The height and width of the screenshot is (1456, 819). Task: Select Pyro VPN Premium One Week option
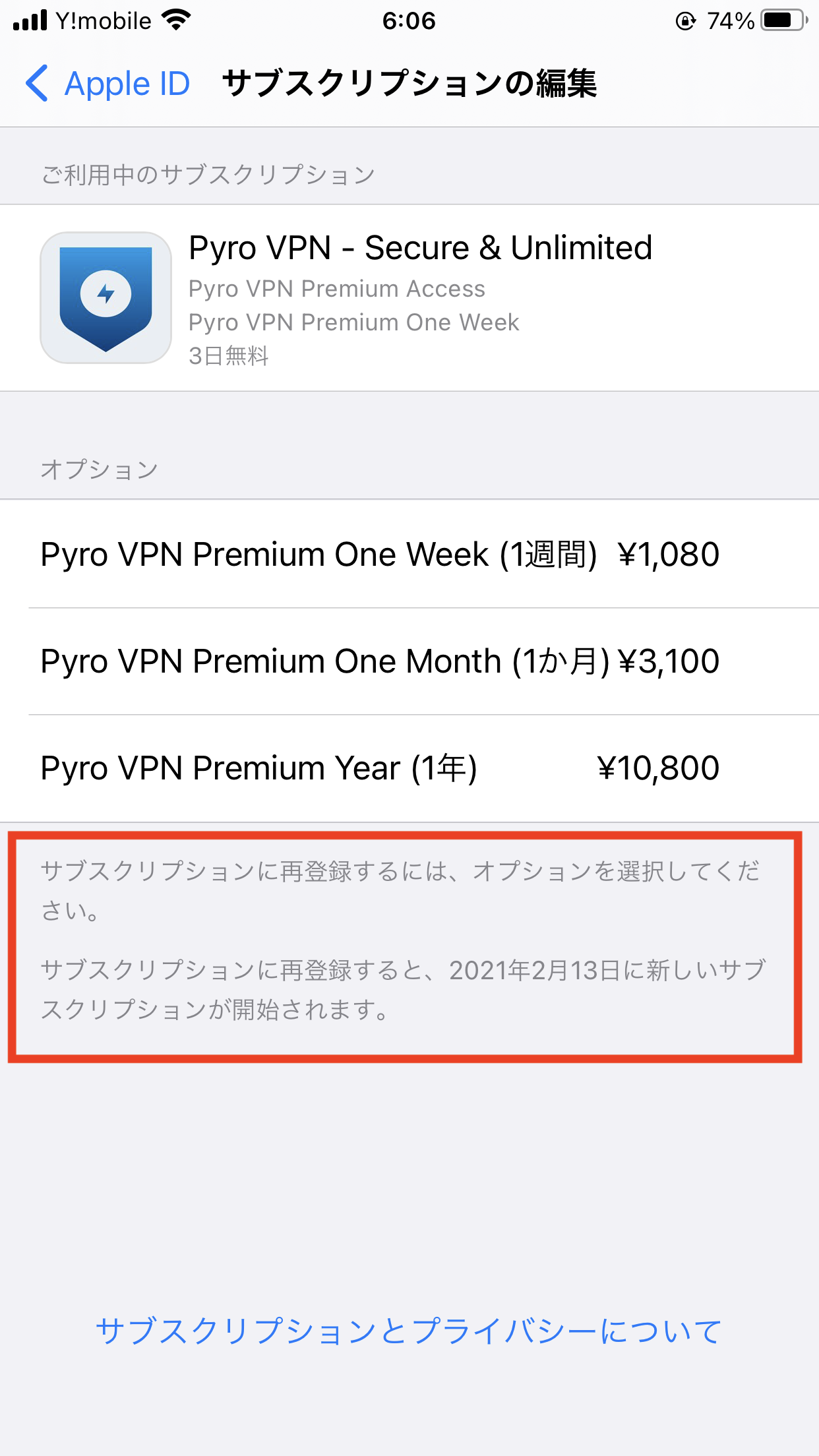coord(380,554)
